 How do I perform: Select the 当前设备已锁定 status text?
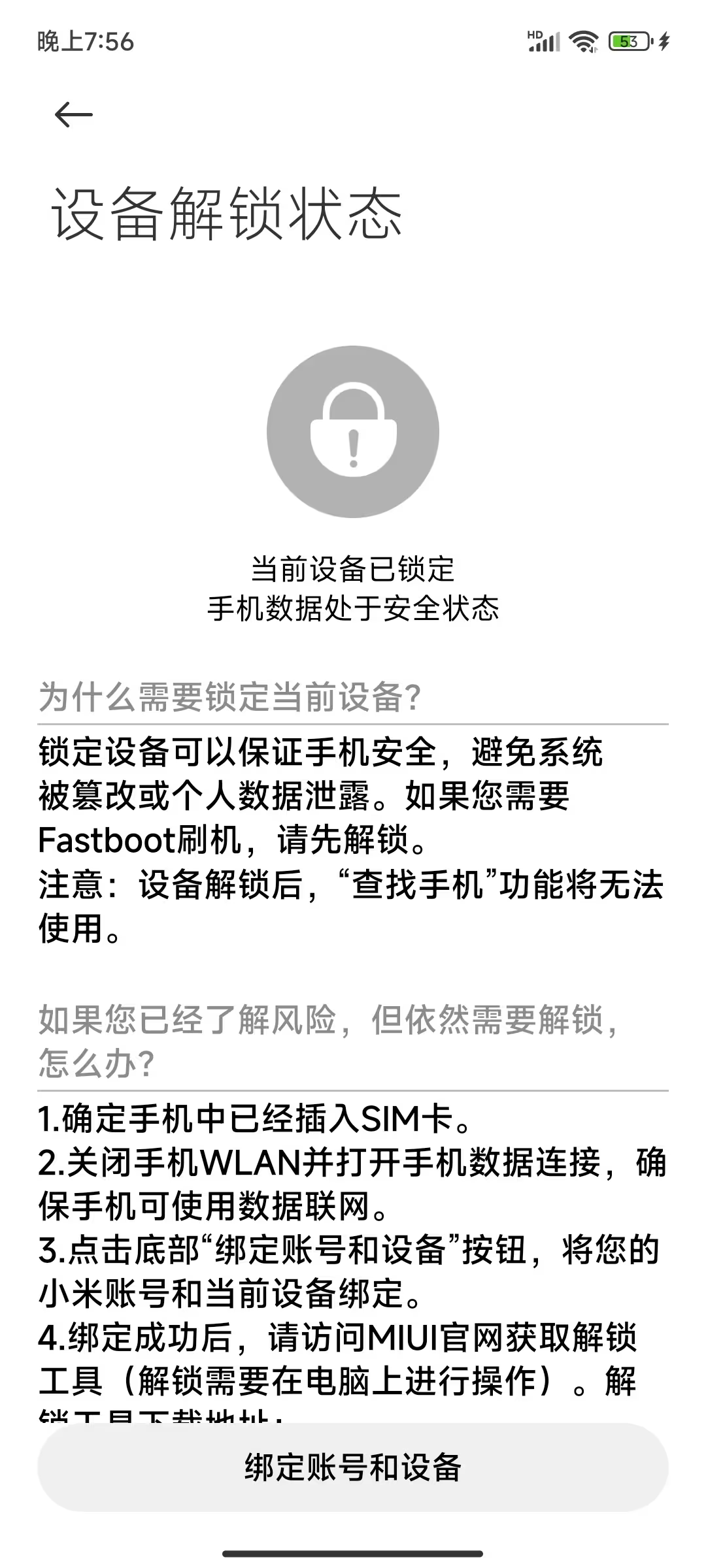point(353,568)
